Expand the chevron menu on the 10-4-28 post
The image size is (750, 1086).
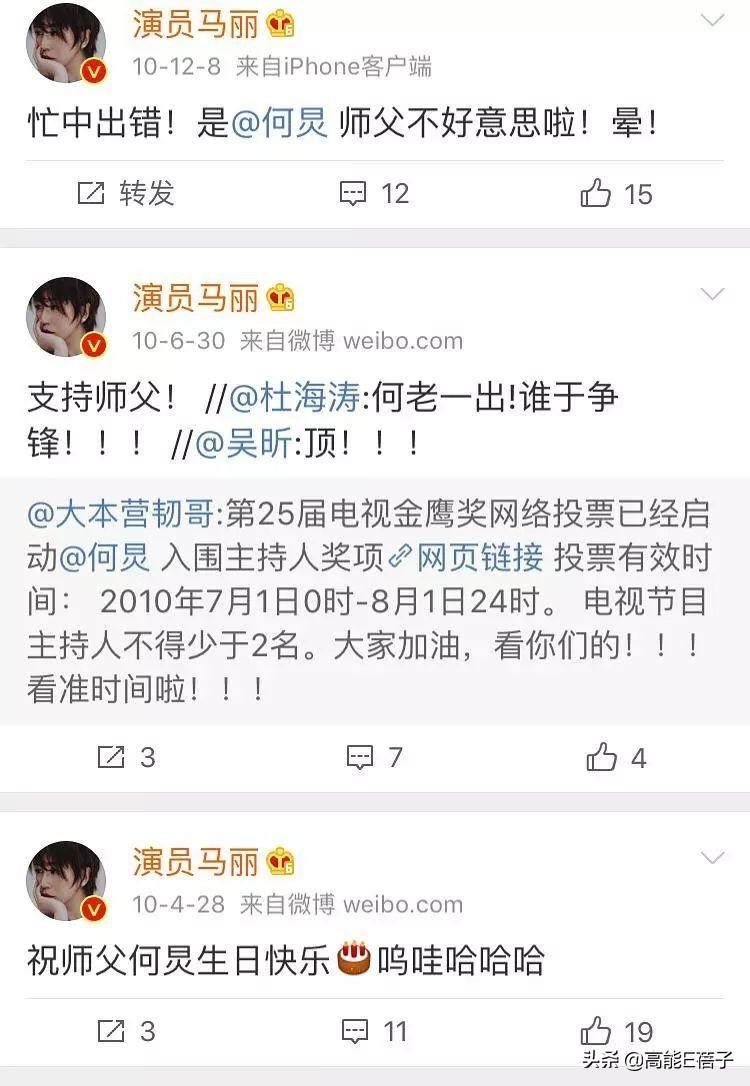click(x=712, y=858)
